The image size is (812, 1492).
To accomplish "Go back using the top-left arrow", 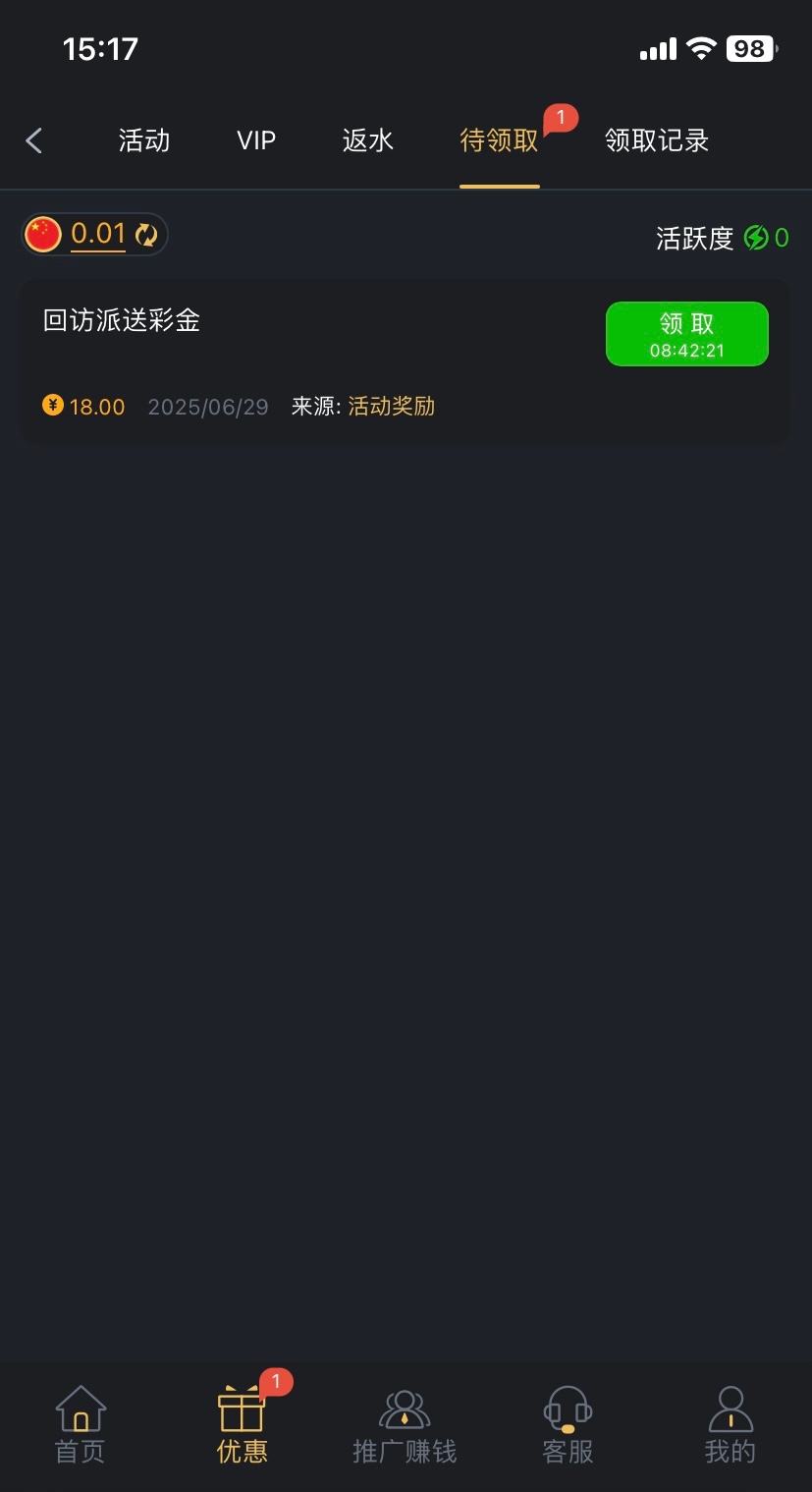I will (x=34, y=140).
